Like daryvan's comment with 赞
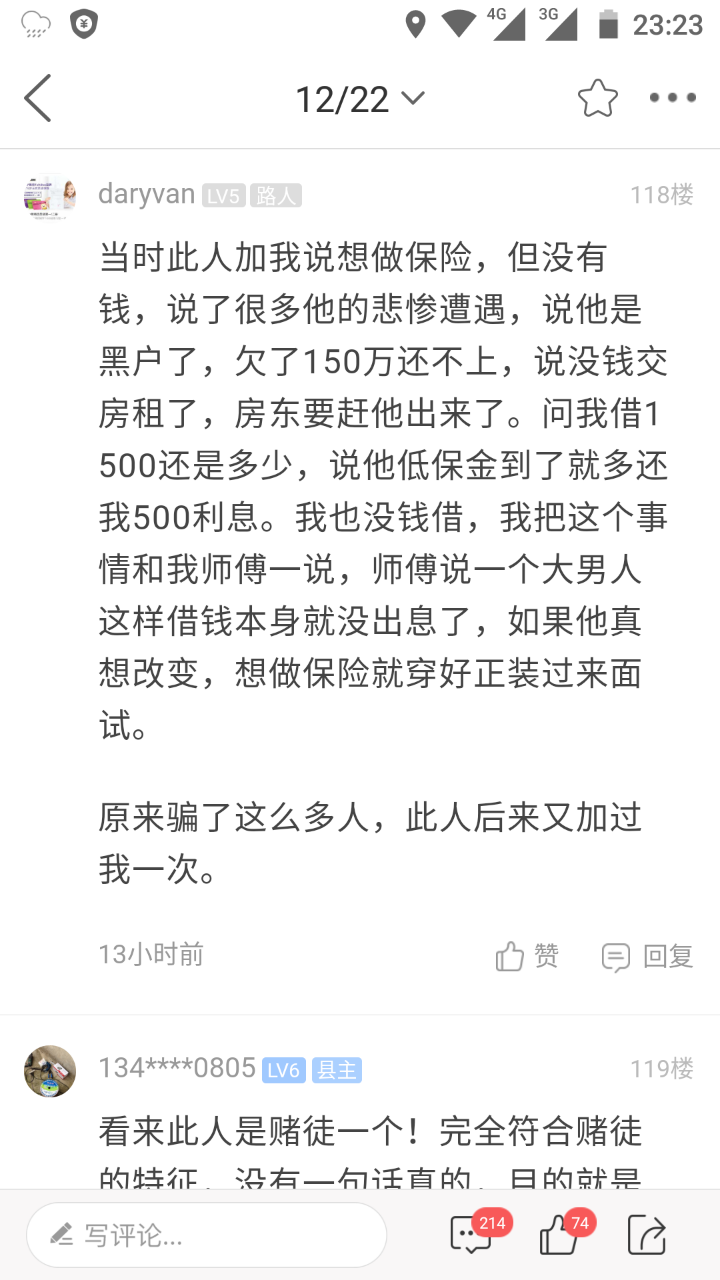This screenshot has width=720, height=1280. [x=527, y=956]
